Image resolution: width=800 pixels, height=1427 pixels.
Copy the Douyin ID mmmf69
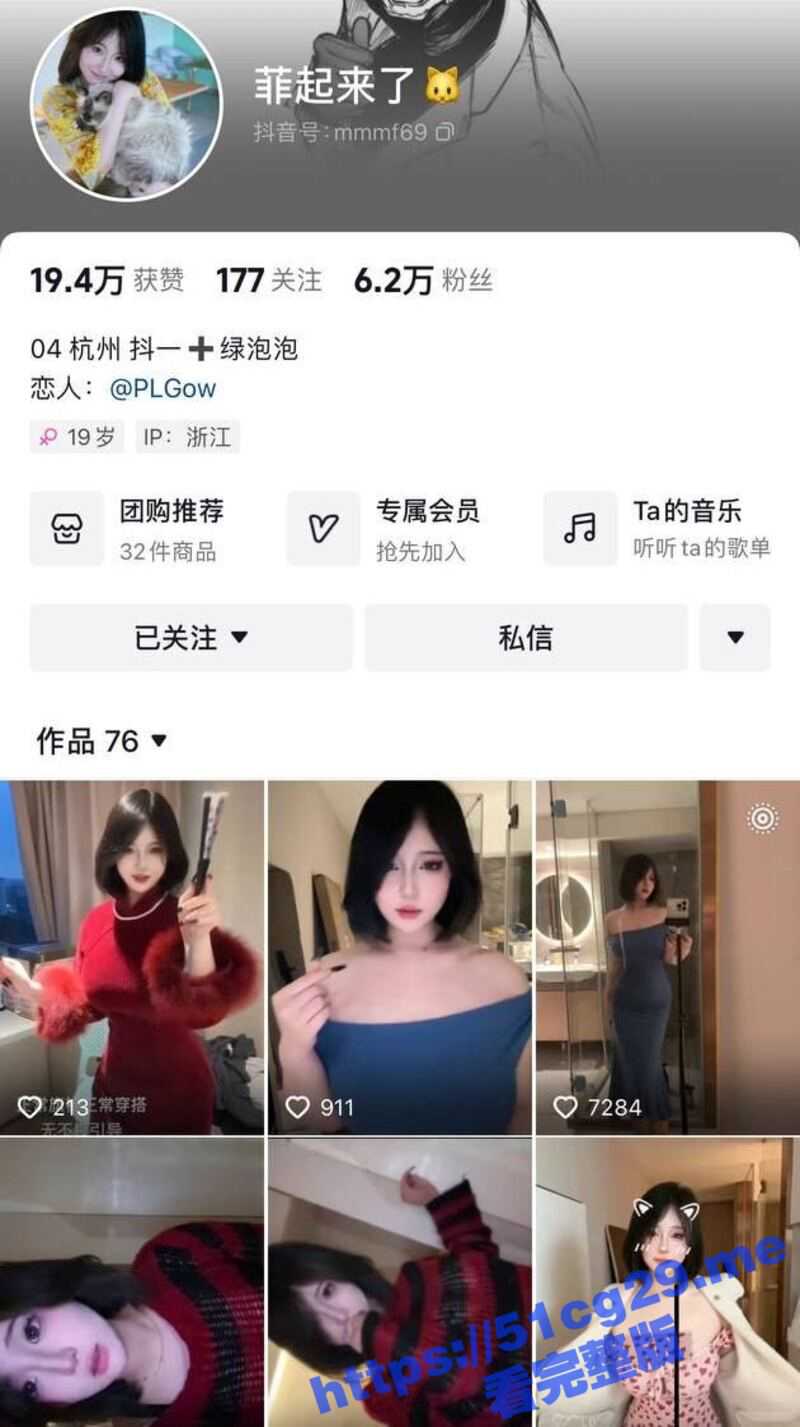[x=445, y=132]
